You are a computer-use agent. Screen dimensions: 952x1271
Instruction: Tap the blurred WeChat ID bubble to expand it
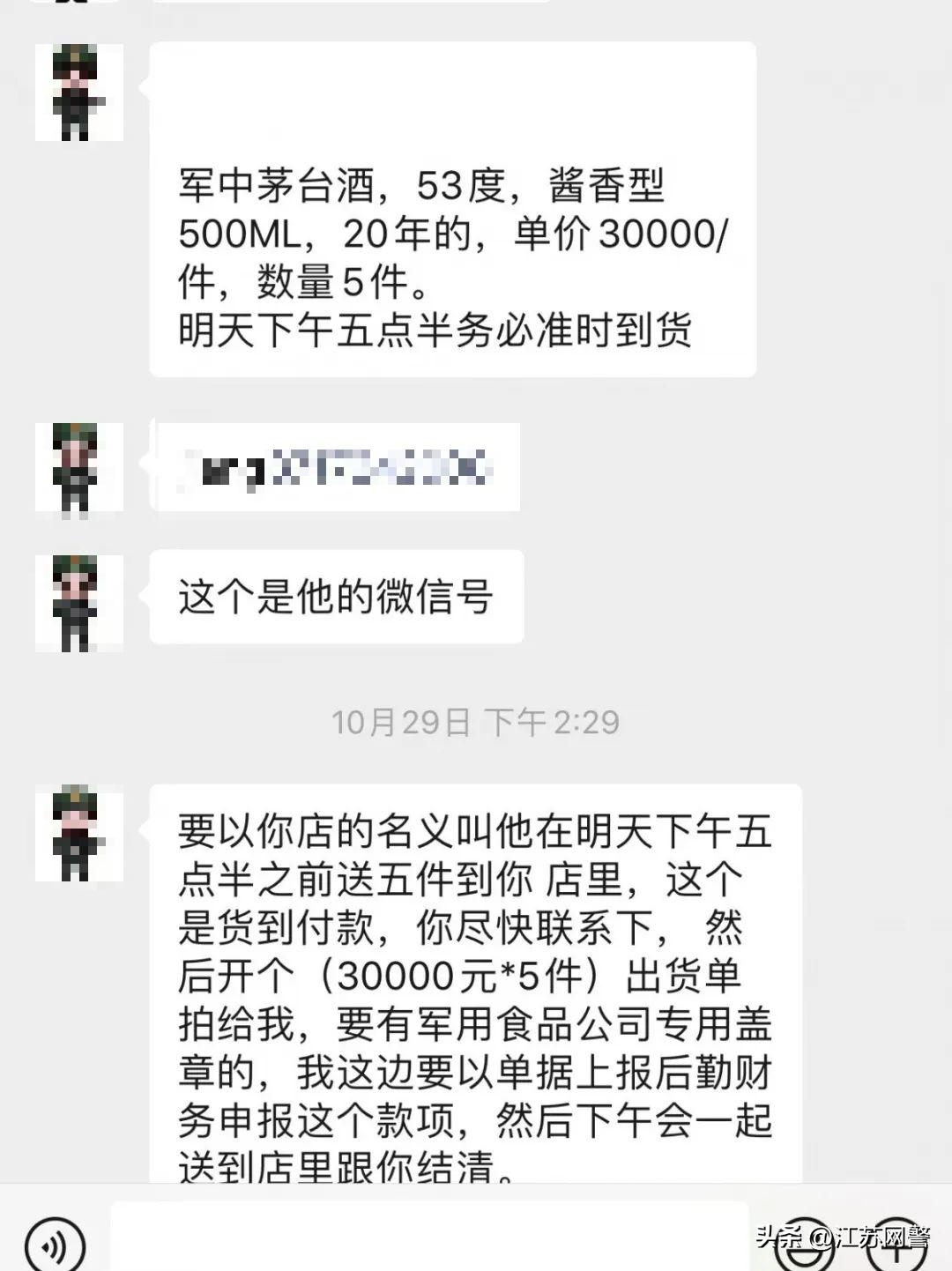click(335, 467)
